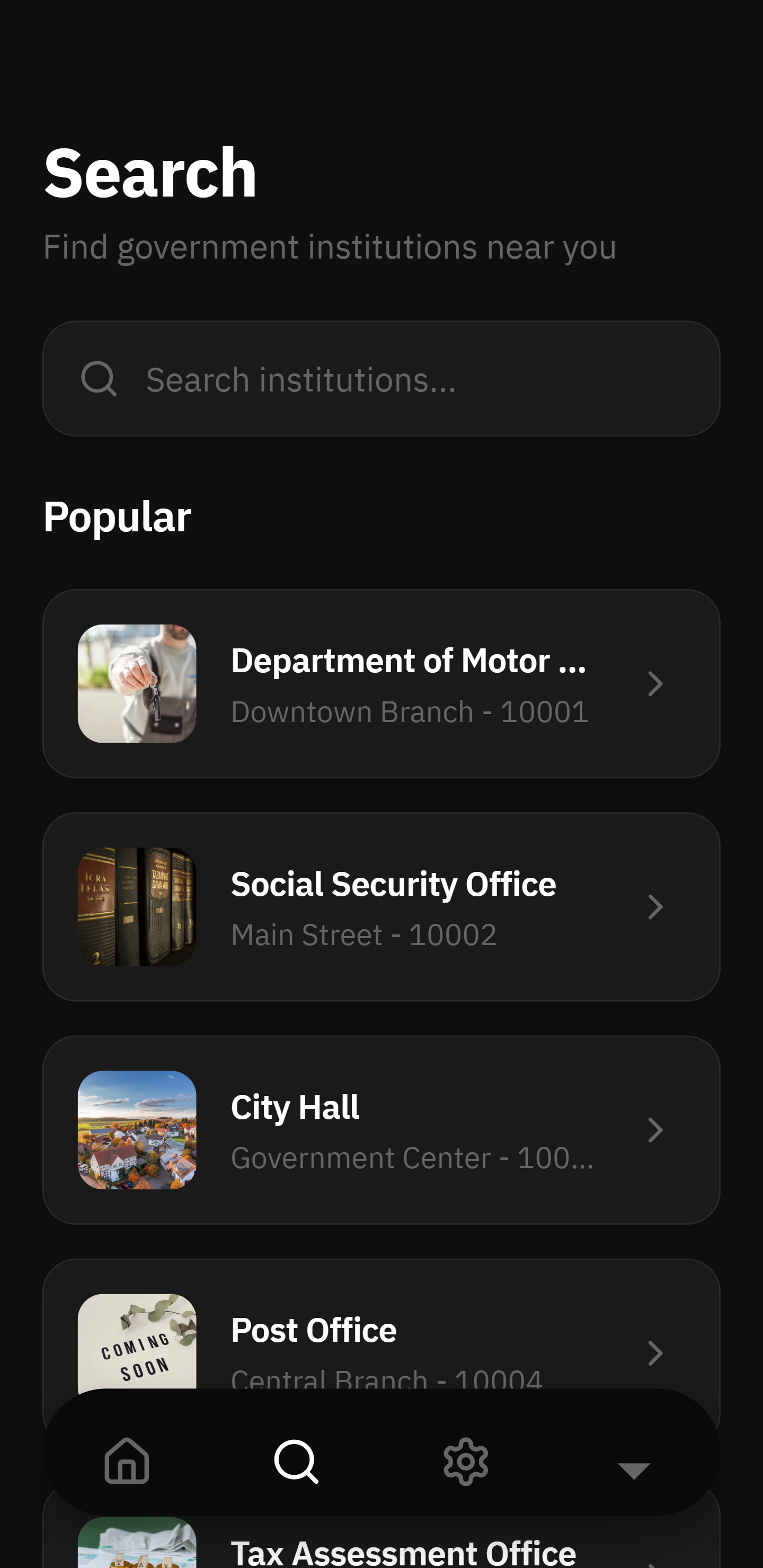Tap the down-arrow item in bottom bar

click(634, 1469)
